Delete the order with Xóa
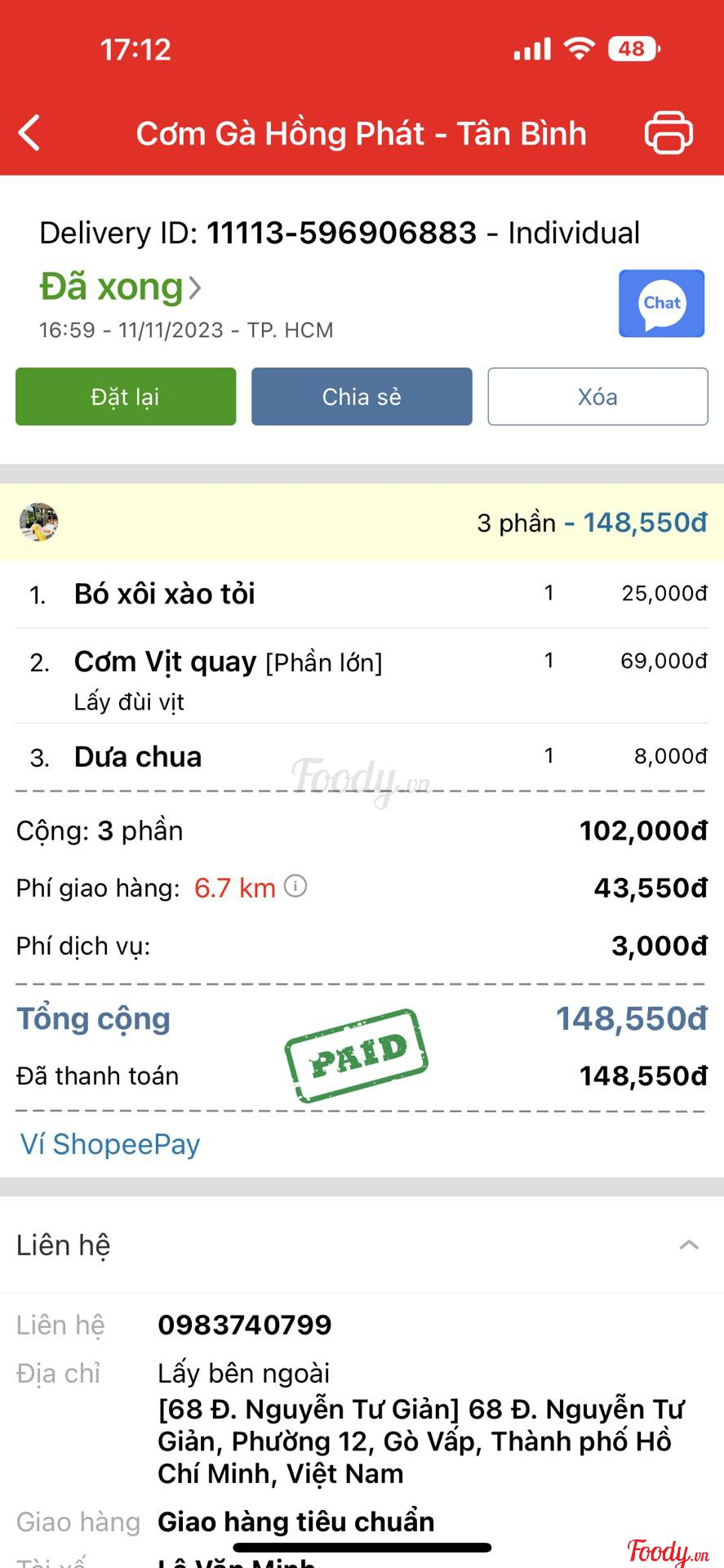The width and height of the screenshot is (724, 1568). [x=597, y=397]
